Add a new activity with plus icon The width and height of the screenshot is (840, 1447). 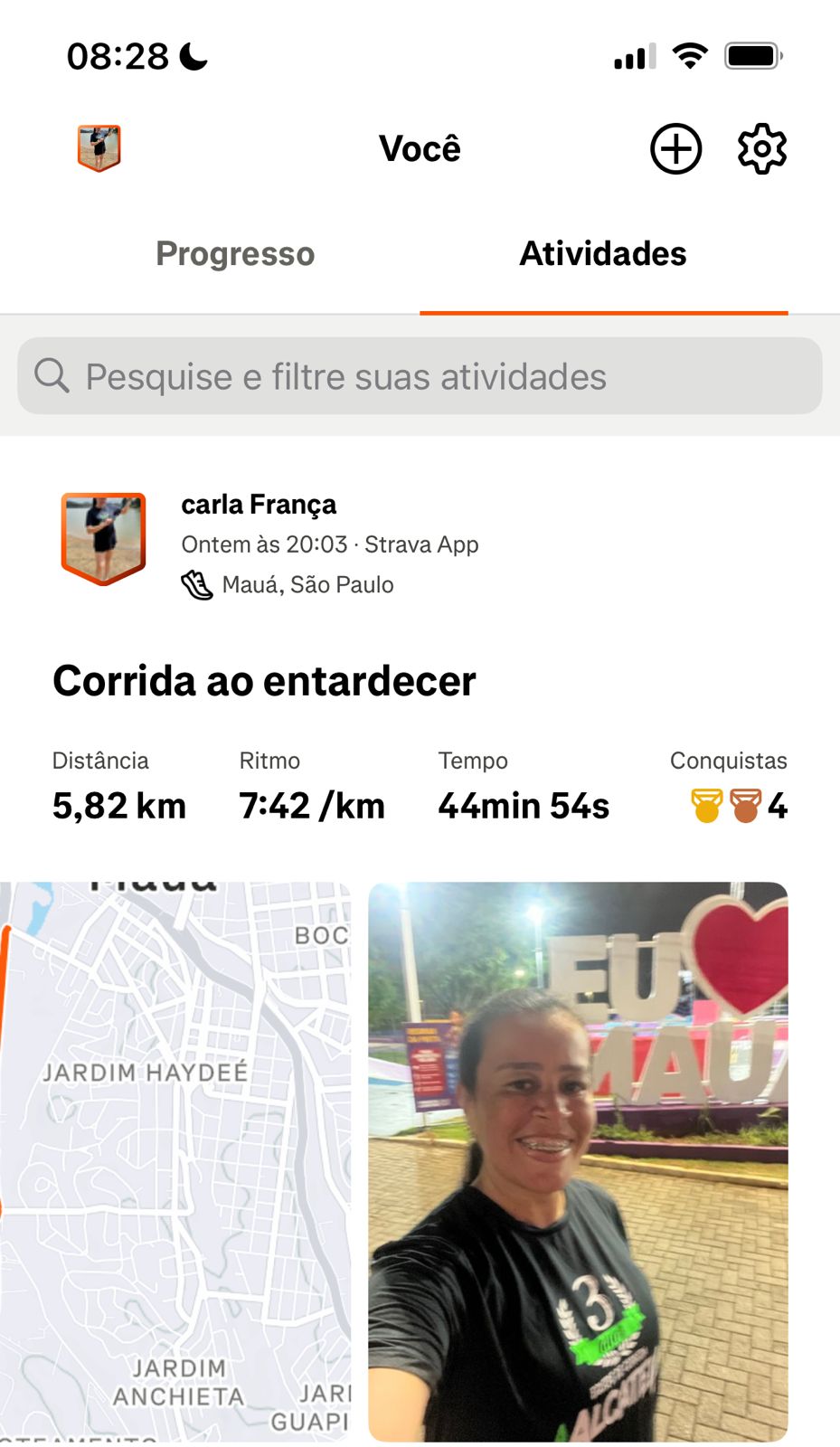(x=675, y=148)
